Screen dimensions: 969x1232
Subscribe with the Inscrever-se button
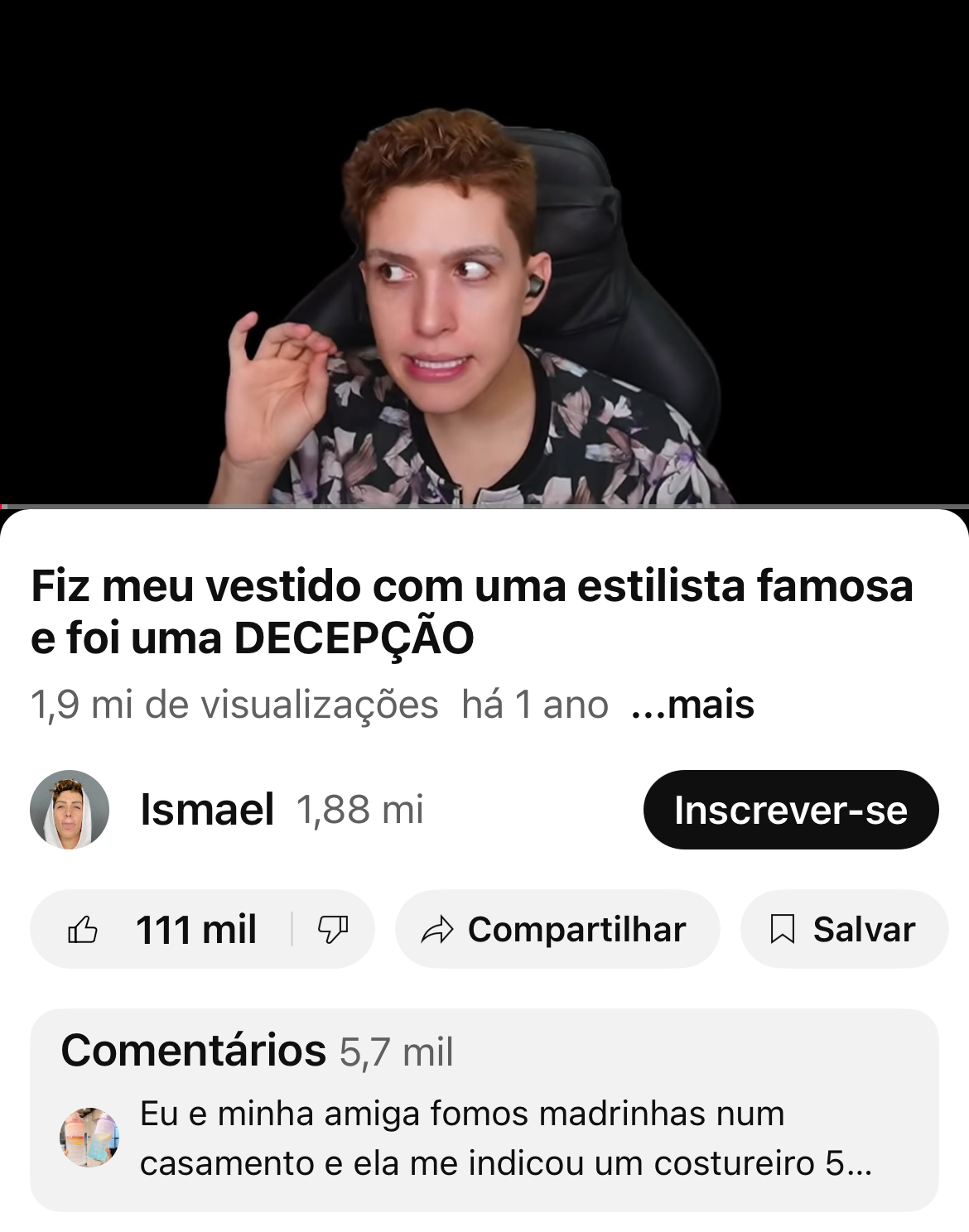pos(790,810)
